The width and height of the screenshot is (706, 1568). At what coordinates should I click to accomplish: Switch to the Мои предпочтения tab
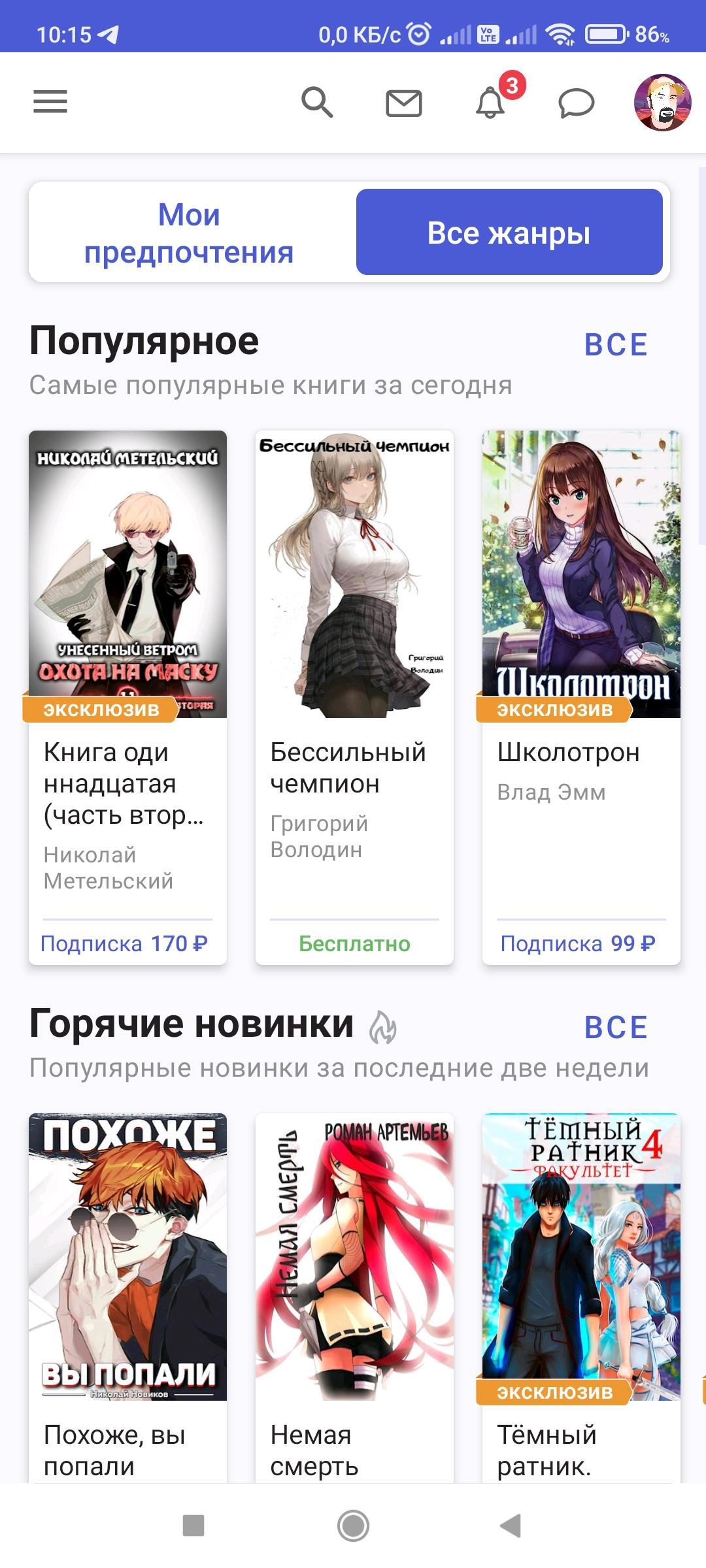point(190,233)
